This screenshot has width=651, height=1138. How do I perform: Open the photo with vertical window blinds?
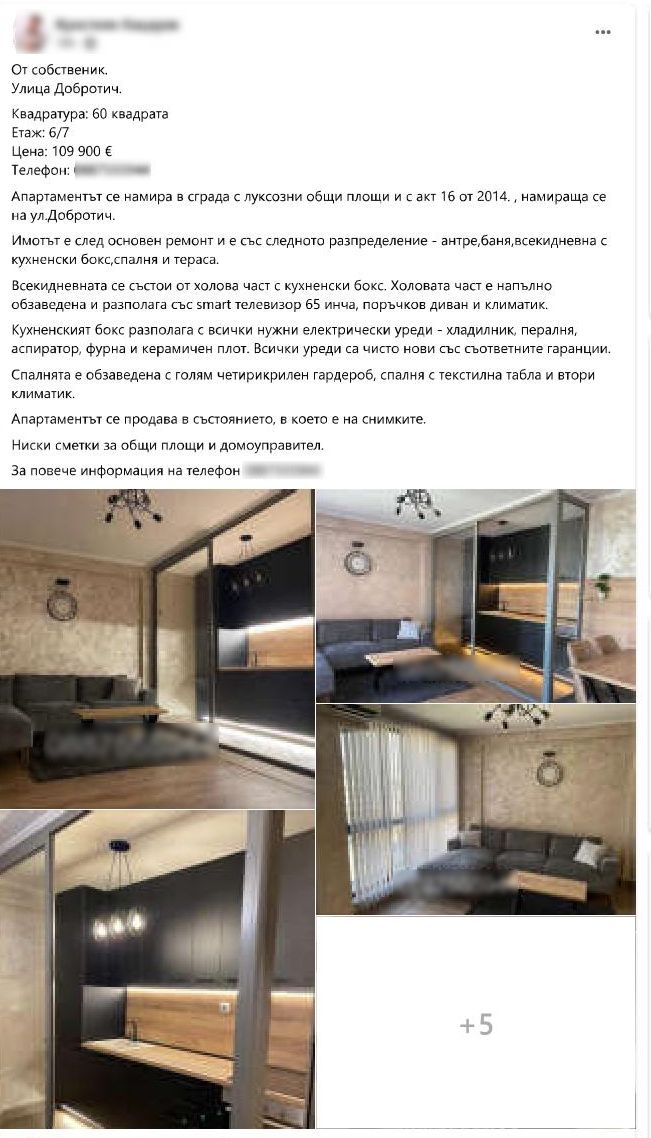[475, 808]
